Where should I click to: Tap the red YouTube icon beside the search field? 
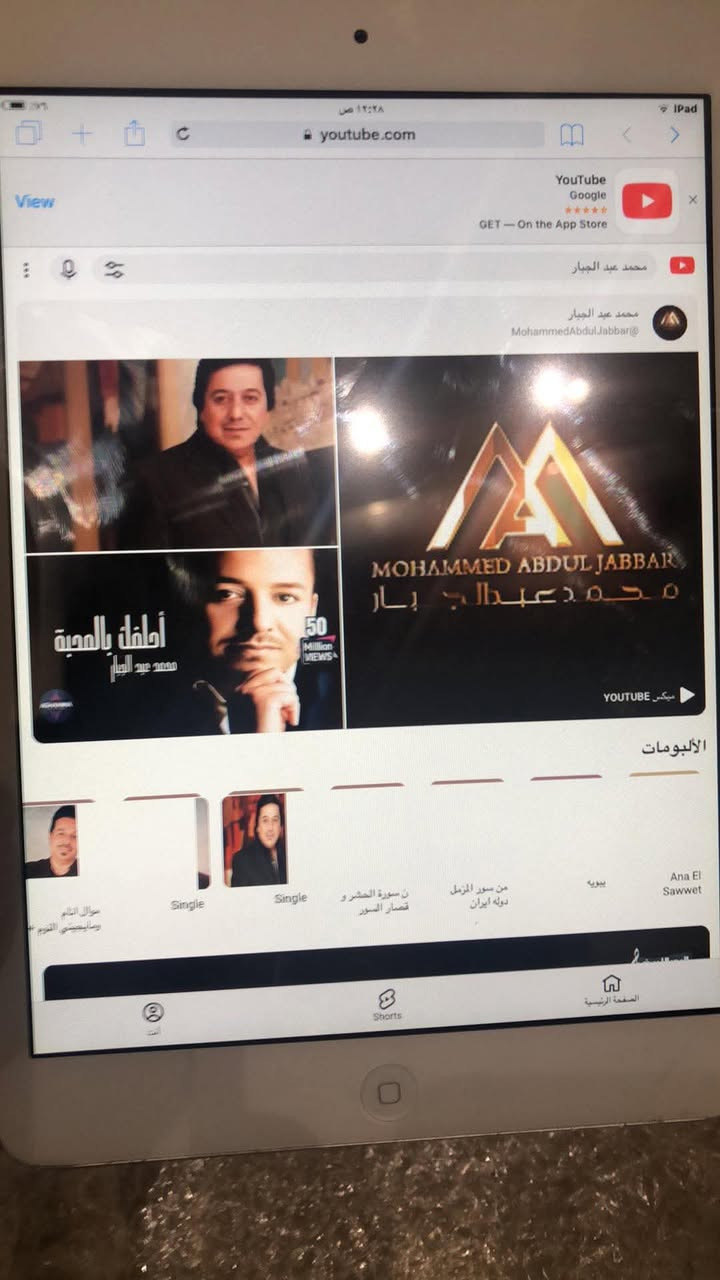point(683,264)
